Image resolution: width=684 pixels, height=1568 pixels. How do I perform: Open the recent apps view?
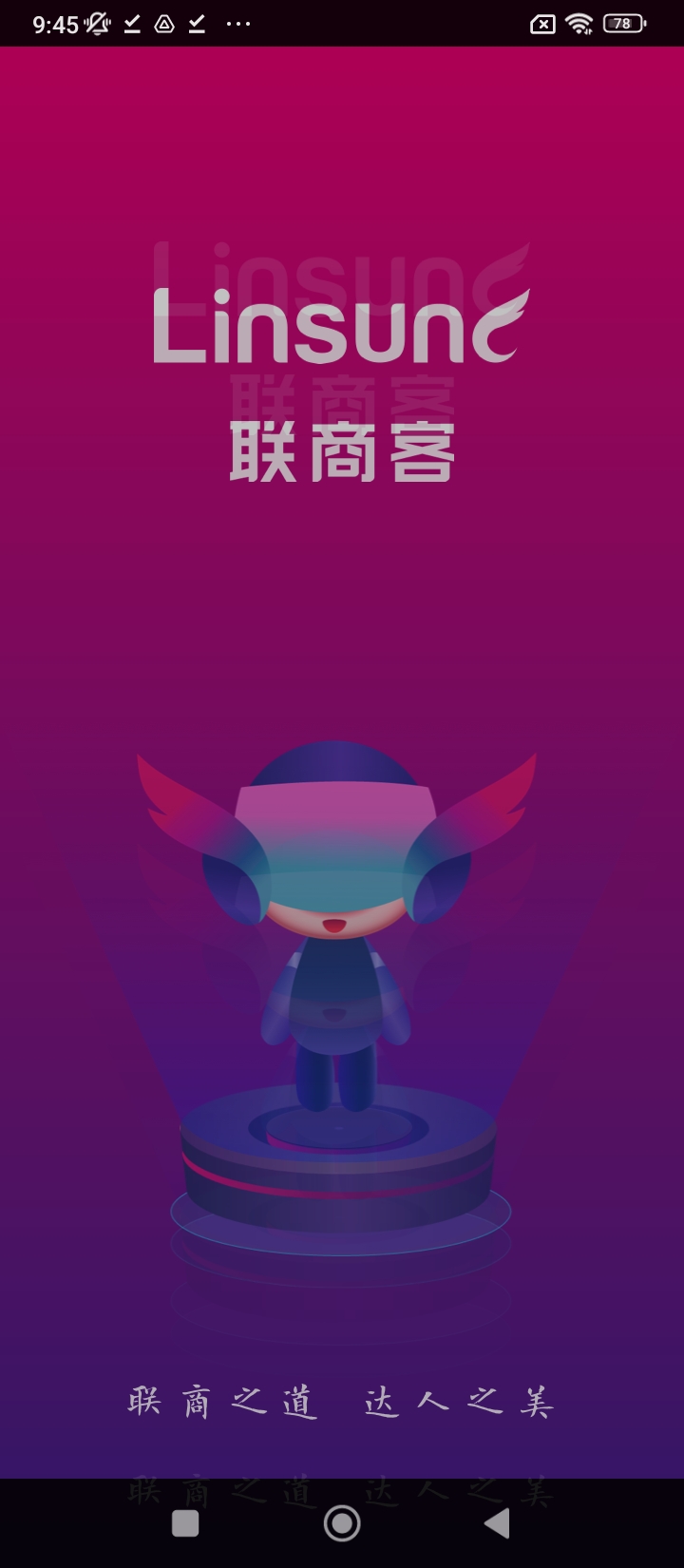click(x=185, y=1523)
